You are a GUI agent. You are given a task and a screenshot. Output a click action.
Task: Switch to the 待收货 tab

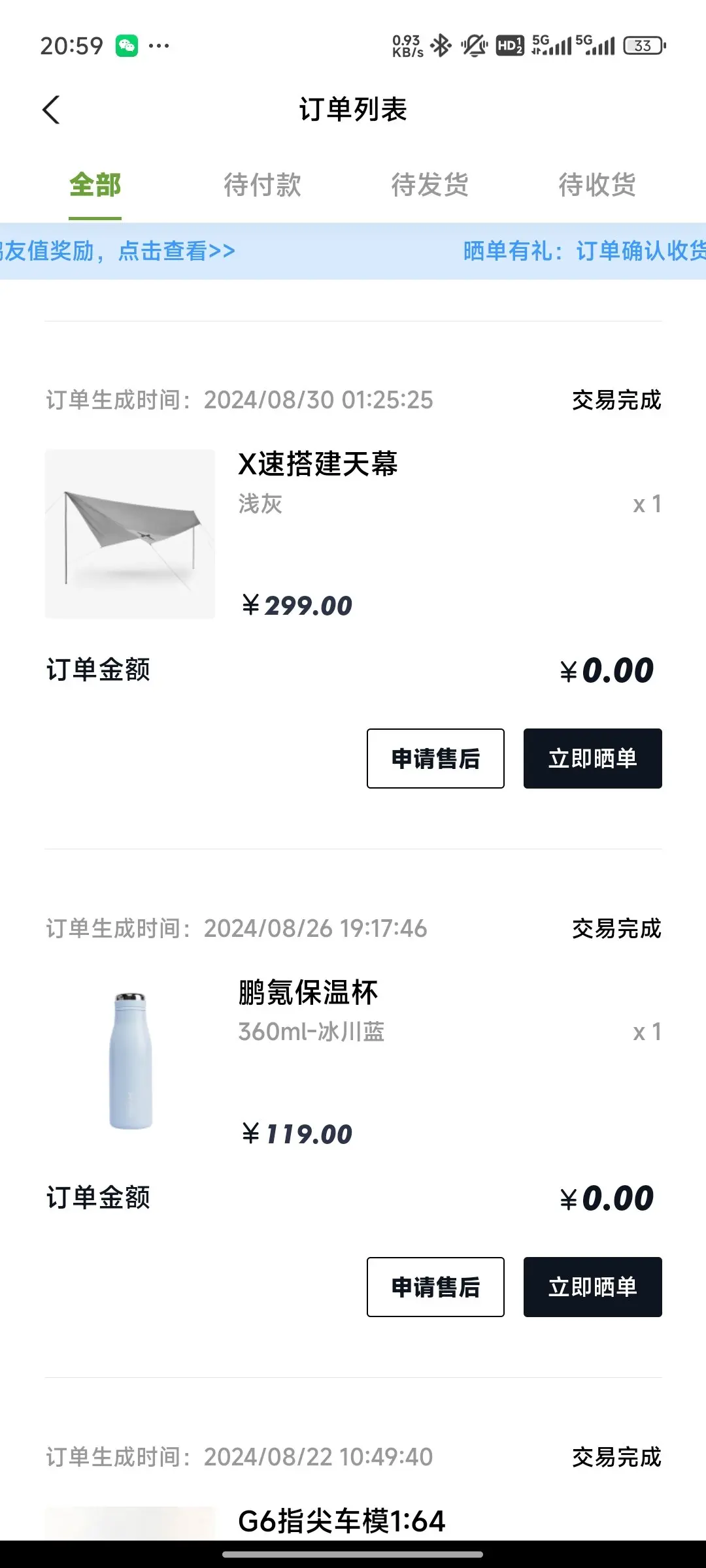pyautogui.click(x=597, y=185)
